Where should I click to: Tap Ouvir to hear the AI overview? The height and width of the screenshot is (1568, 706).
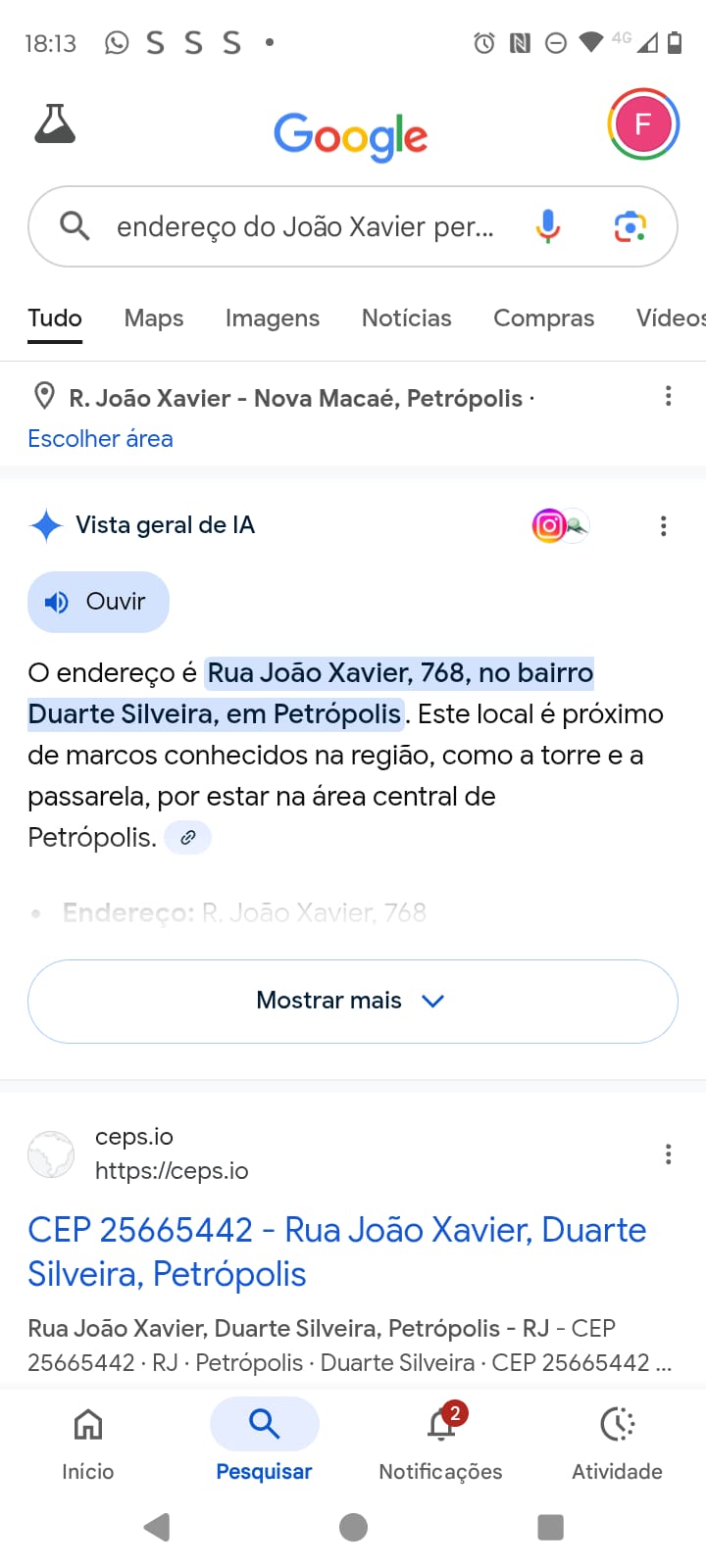click(98, 602)
